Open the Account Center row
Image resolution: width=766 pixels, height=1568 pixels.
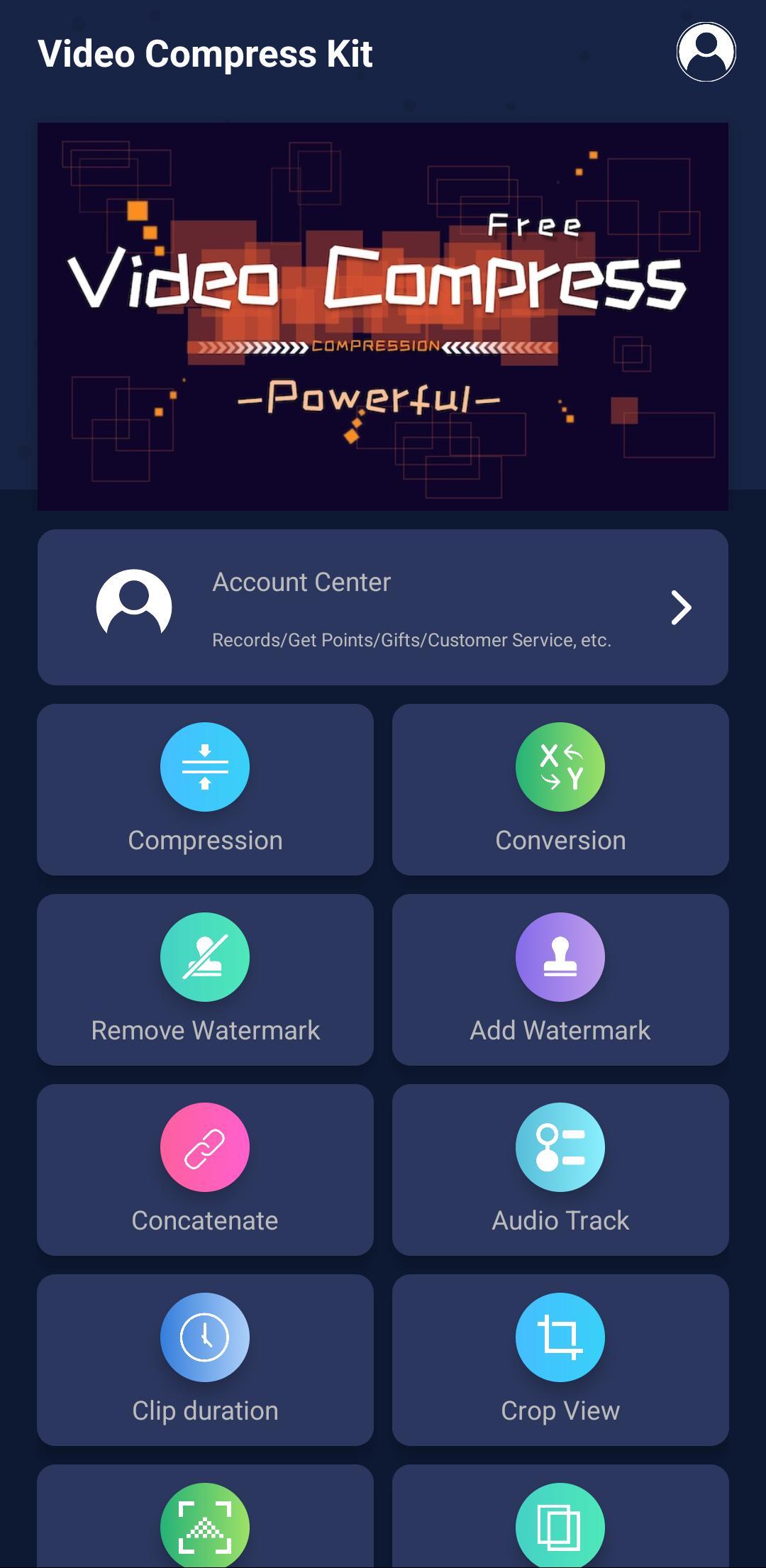click(x=383, y=607)
